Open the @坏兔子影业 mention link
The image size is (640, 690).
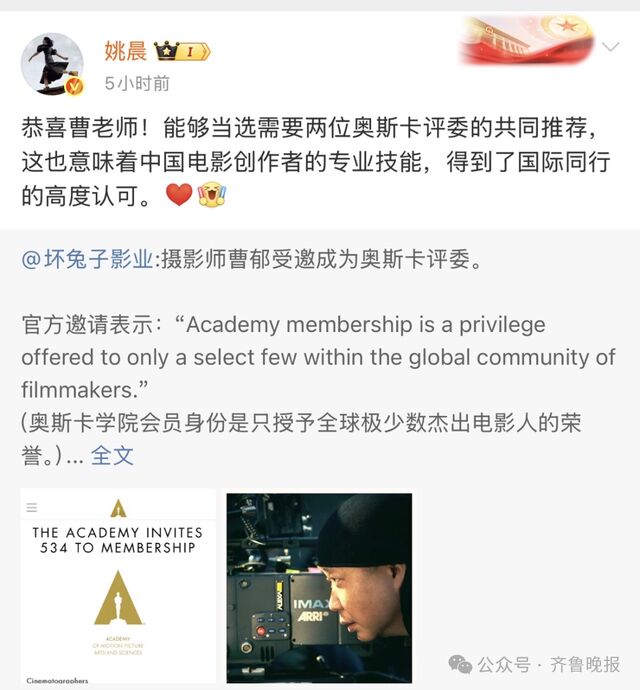(88, 260)
